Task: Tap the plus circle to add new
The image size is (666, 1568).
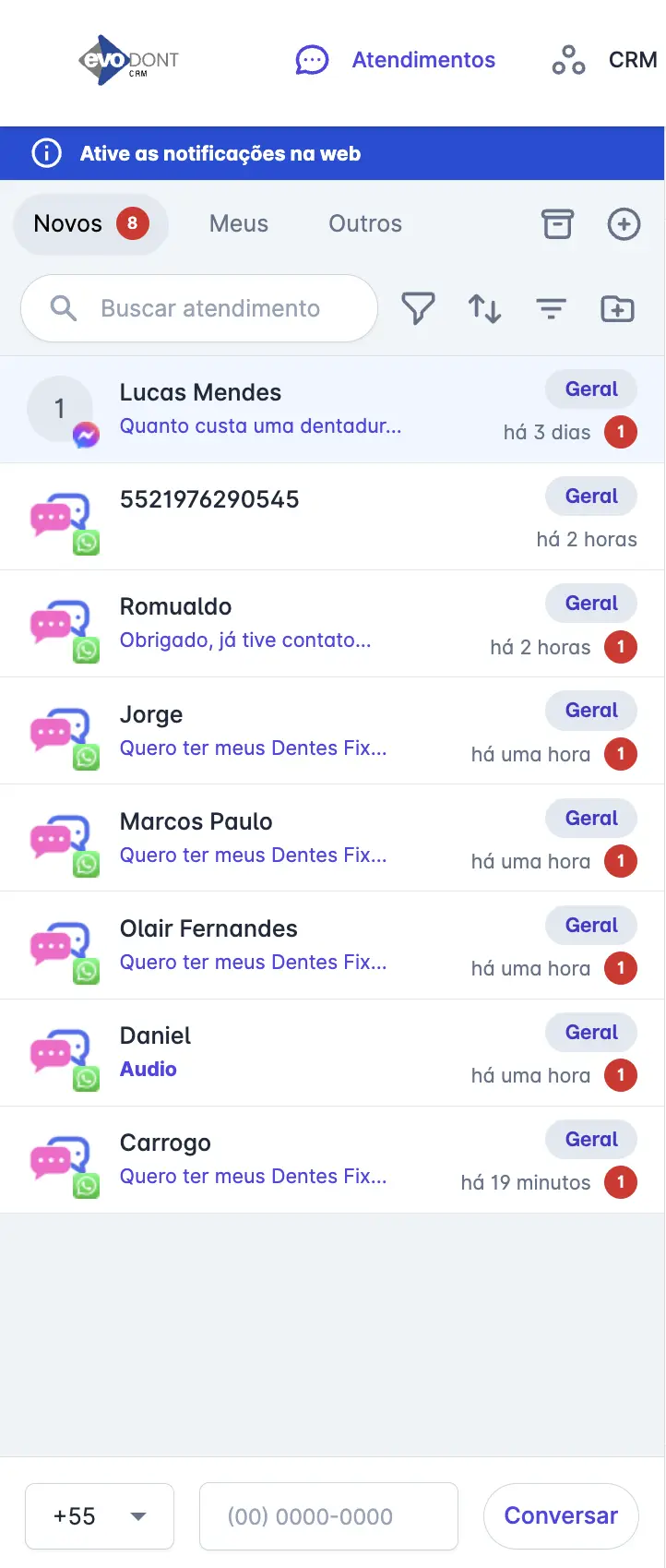Action: pyautogui.click(x=624, y=223)
